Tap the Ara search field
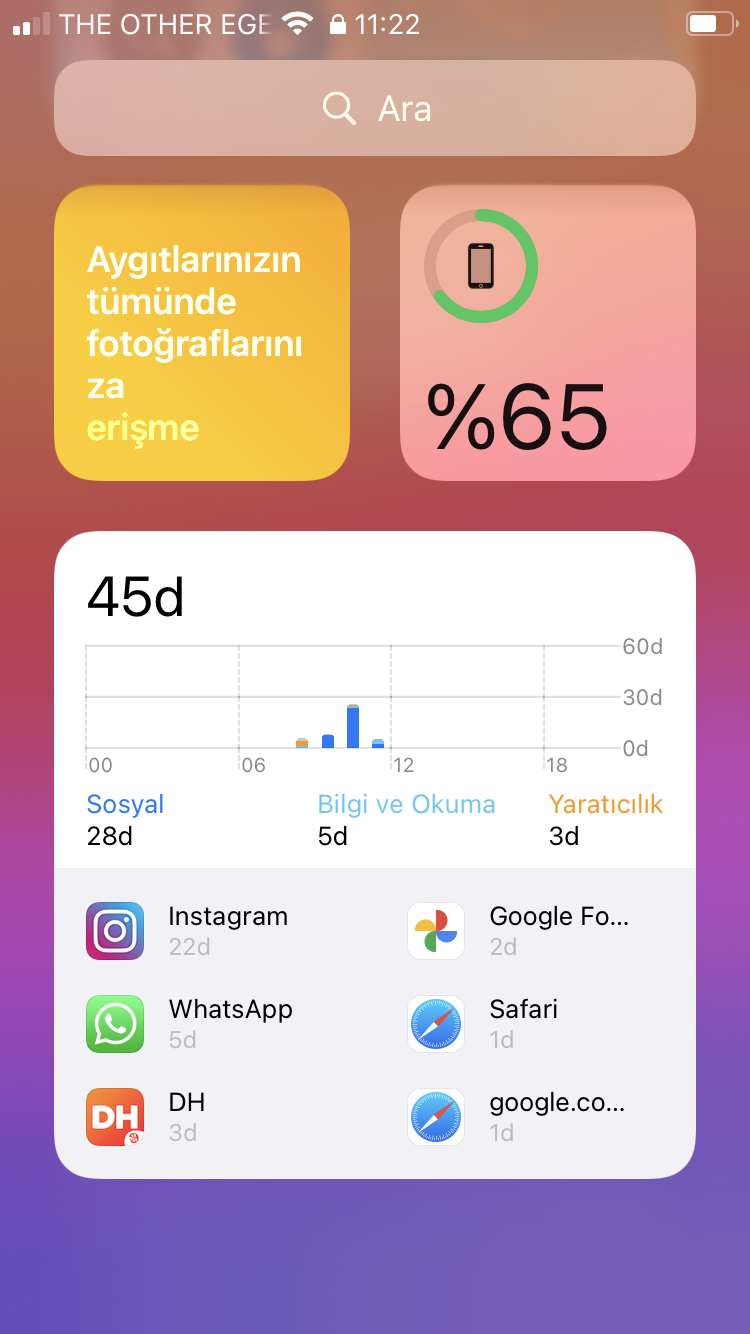Screen dimensions: 750x1334 click(375, 108)
